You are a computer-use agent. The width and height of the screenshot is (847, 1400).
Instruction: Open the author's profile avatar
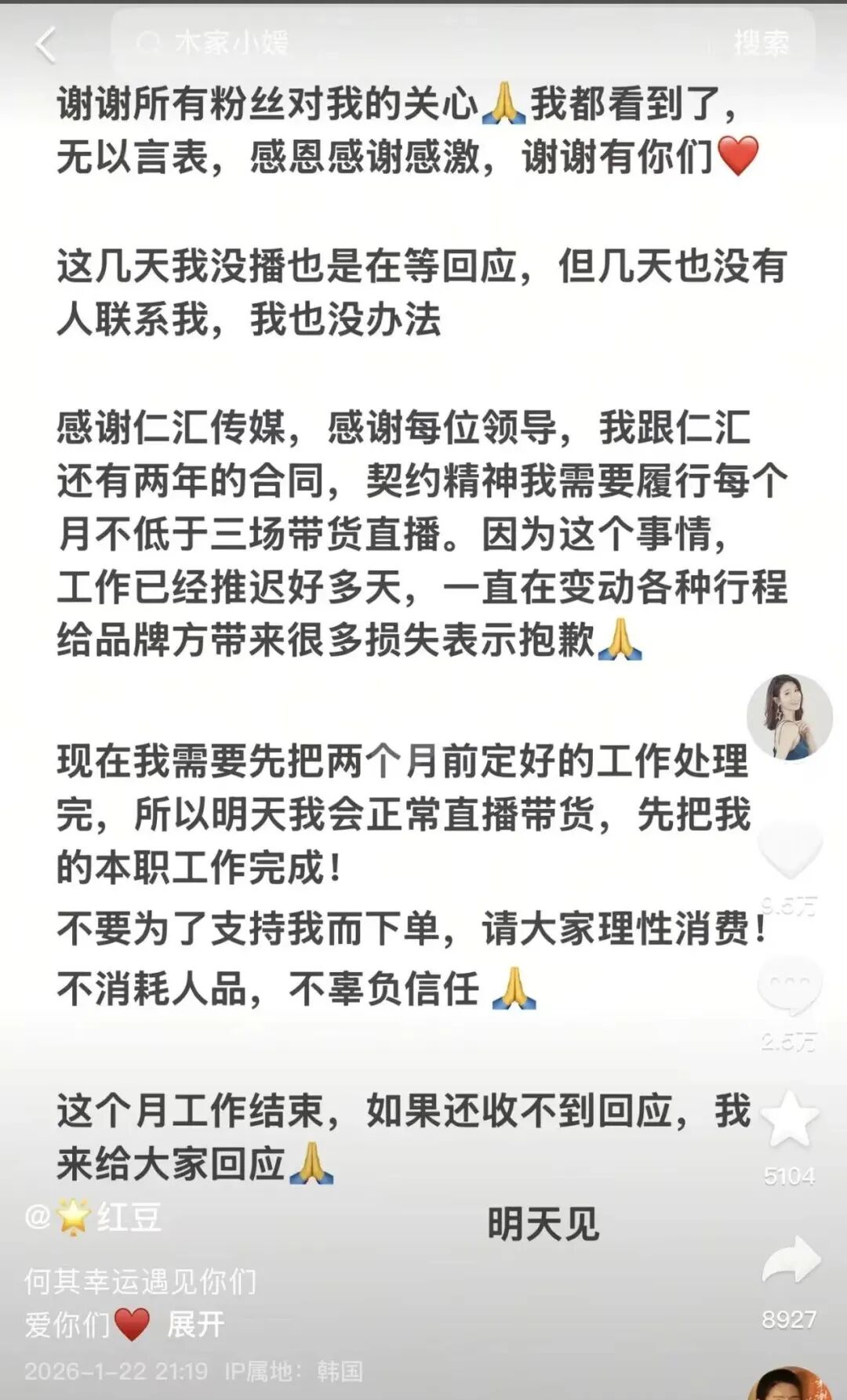pos(789,716)
